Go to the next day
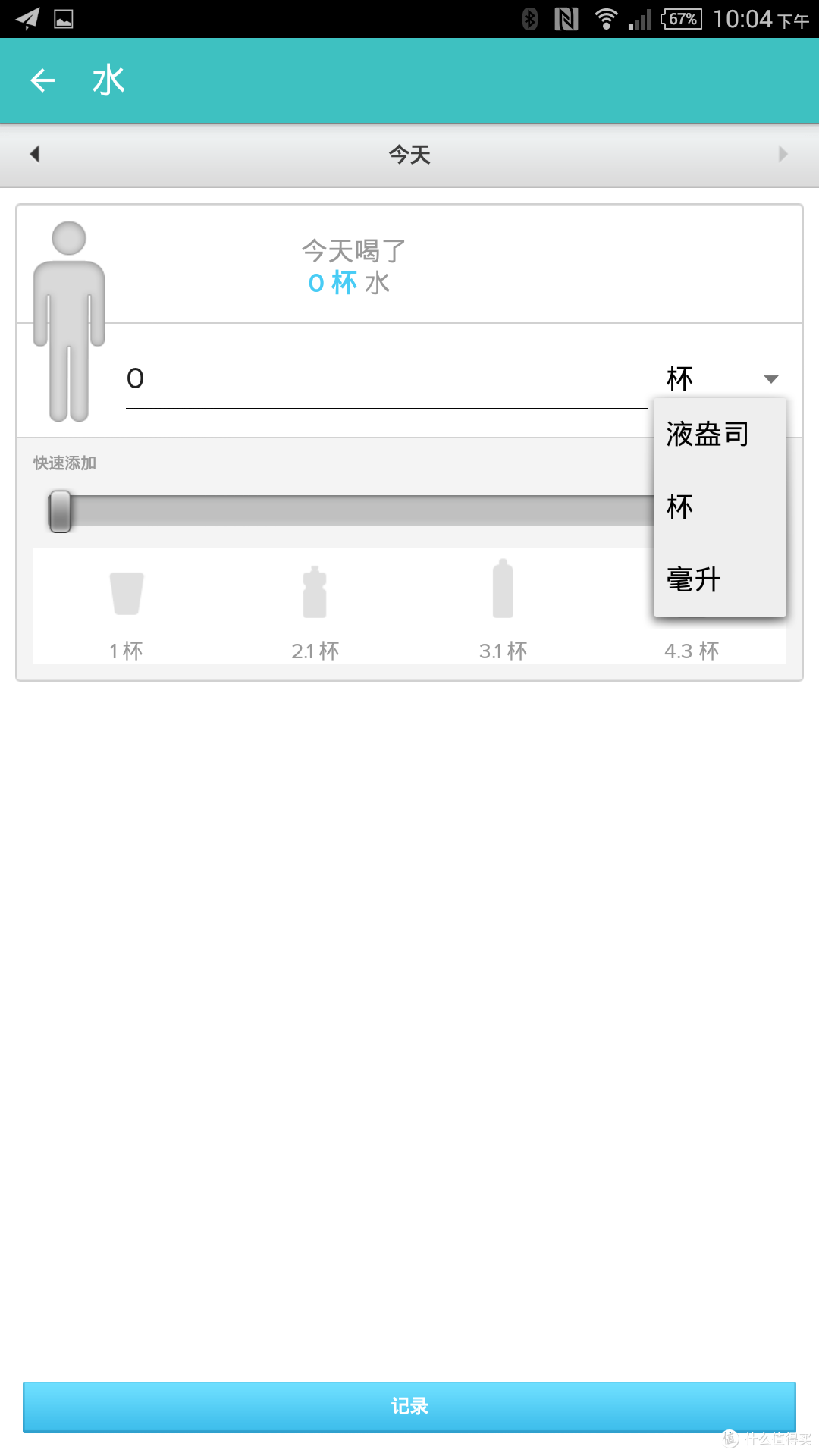 [x=783, y=154]
